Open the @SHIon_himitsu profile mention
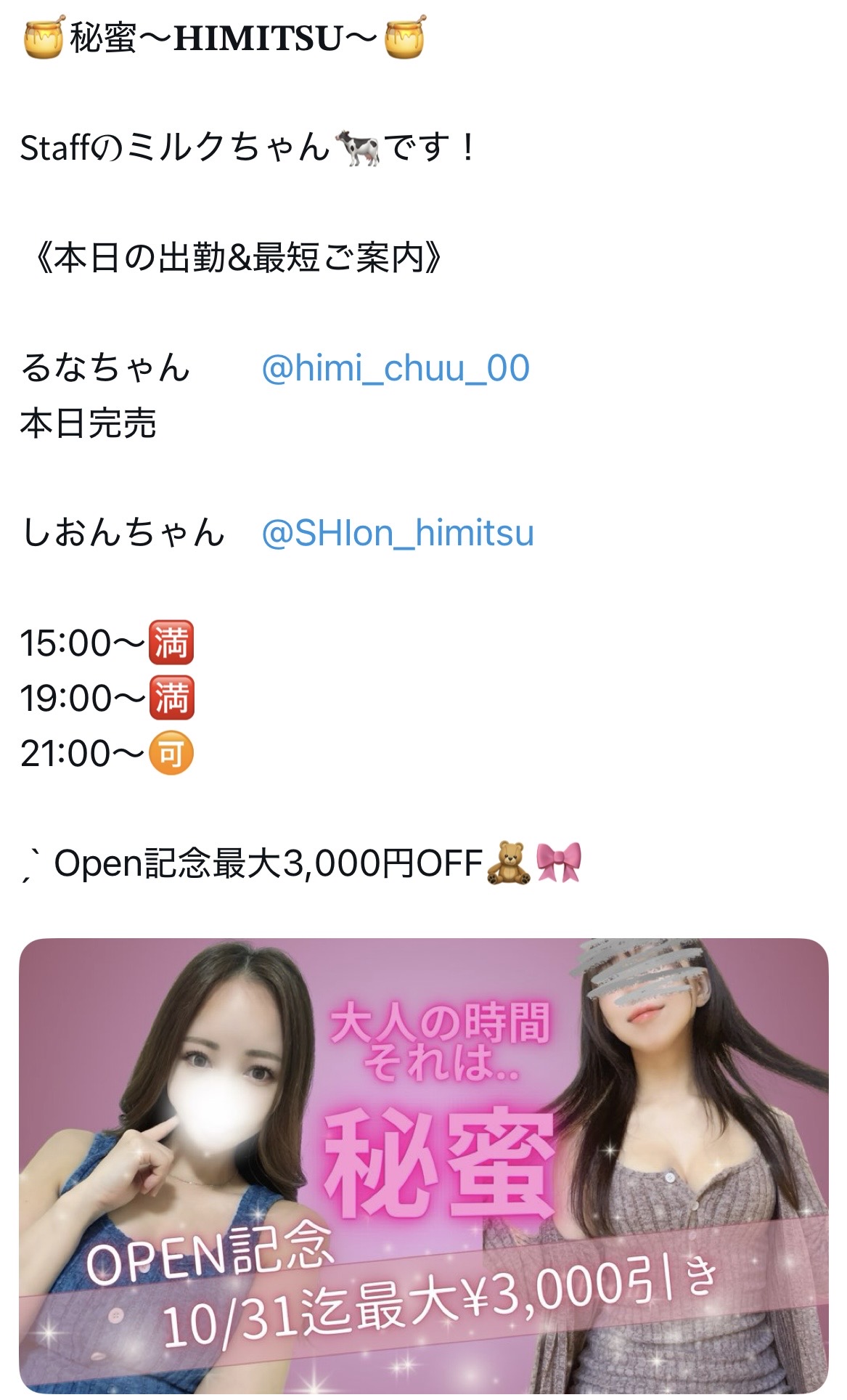Image resolution: width=847 pixels, height=1400 pixels. 397,533
